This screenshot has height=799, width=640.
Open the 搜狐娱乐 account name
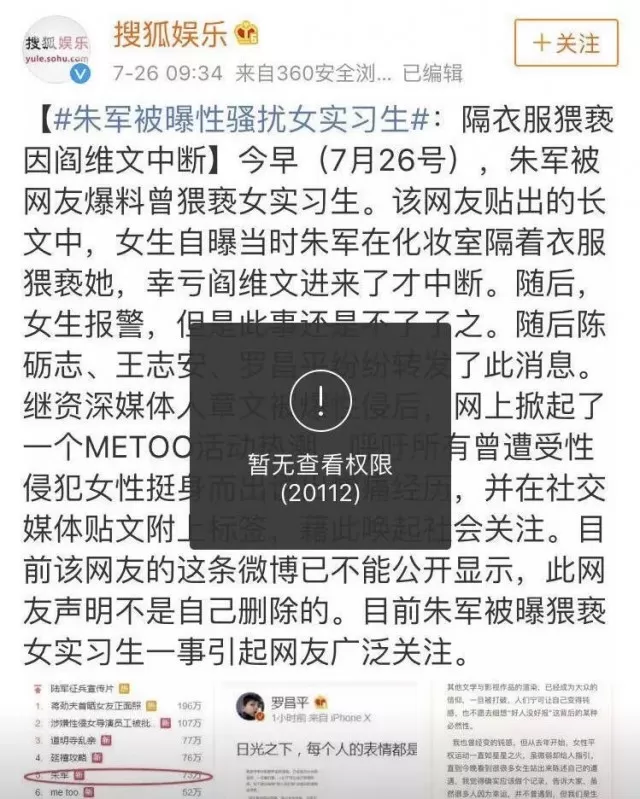[x=170, y=34]
